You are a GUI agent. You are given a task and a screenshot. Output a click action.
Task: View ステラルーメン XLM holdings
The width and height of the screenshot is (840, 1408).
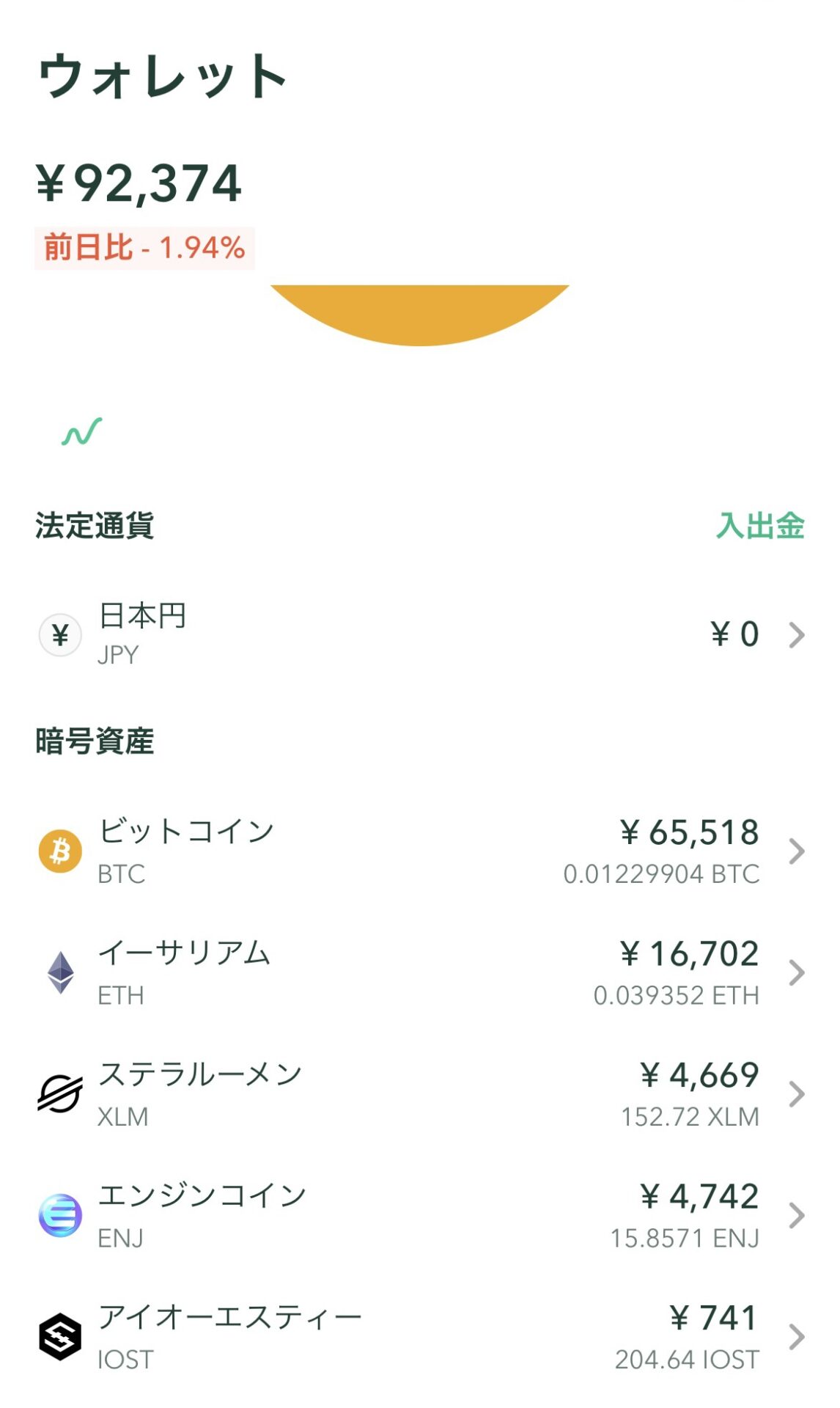point(420,1094)
